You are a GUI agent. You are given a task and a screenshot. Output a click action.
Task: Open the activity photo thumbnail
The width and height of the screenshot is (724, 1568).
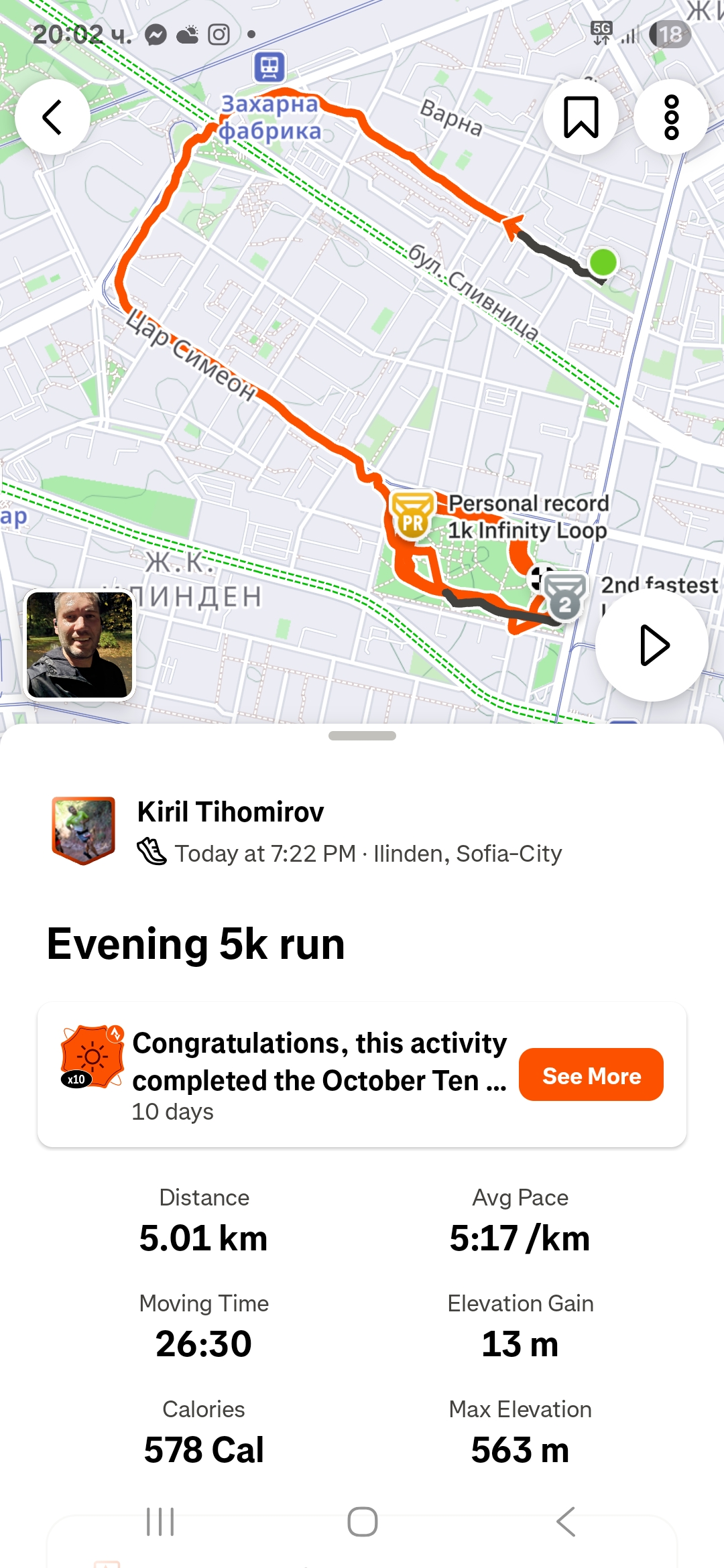(x=80, y=645)
